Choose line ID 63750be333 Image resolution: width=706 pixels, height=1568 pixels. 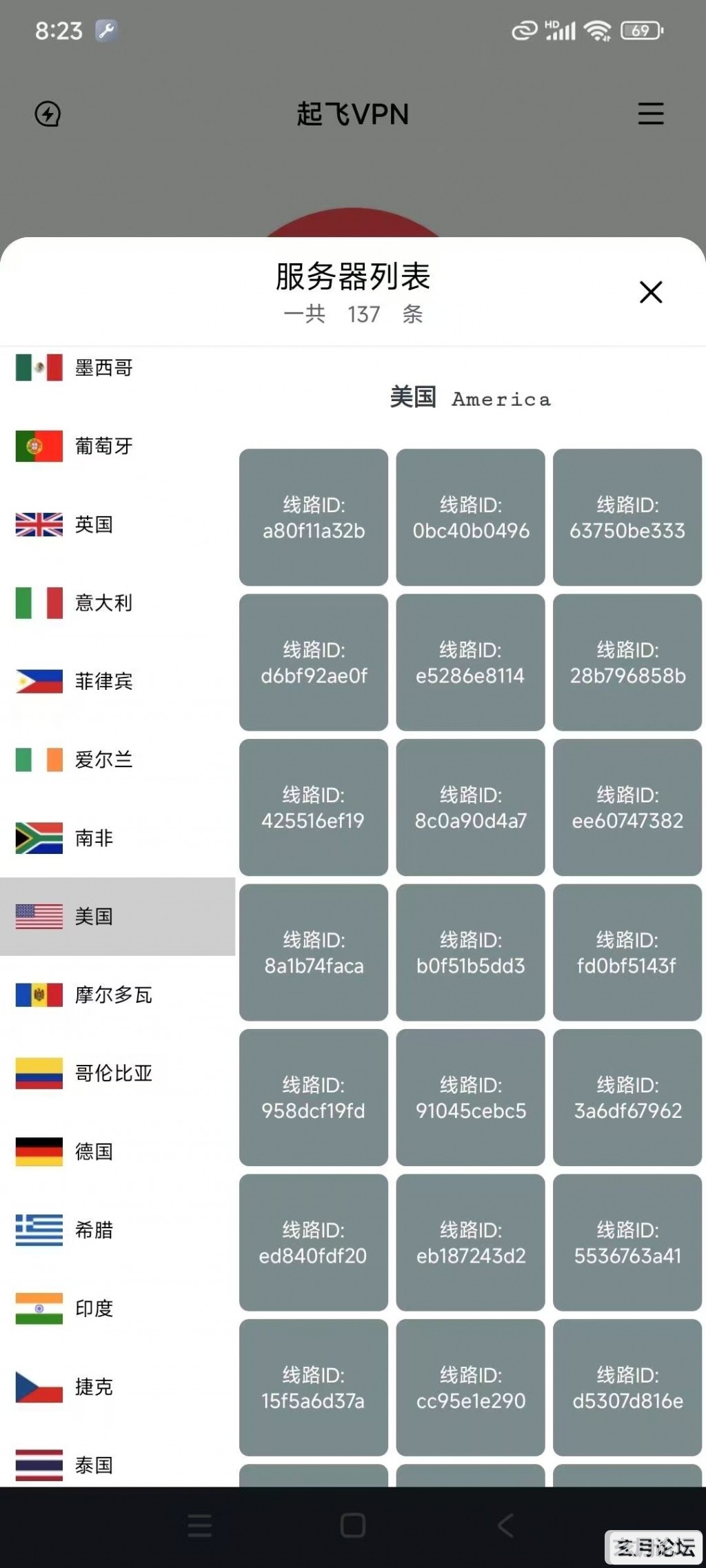[x=627, y=518]
